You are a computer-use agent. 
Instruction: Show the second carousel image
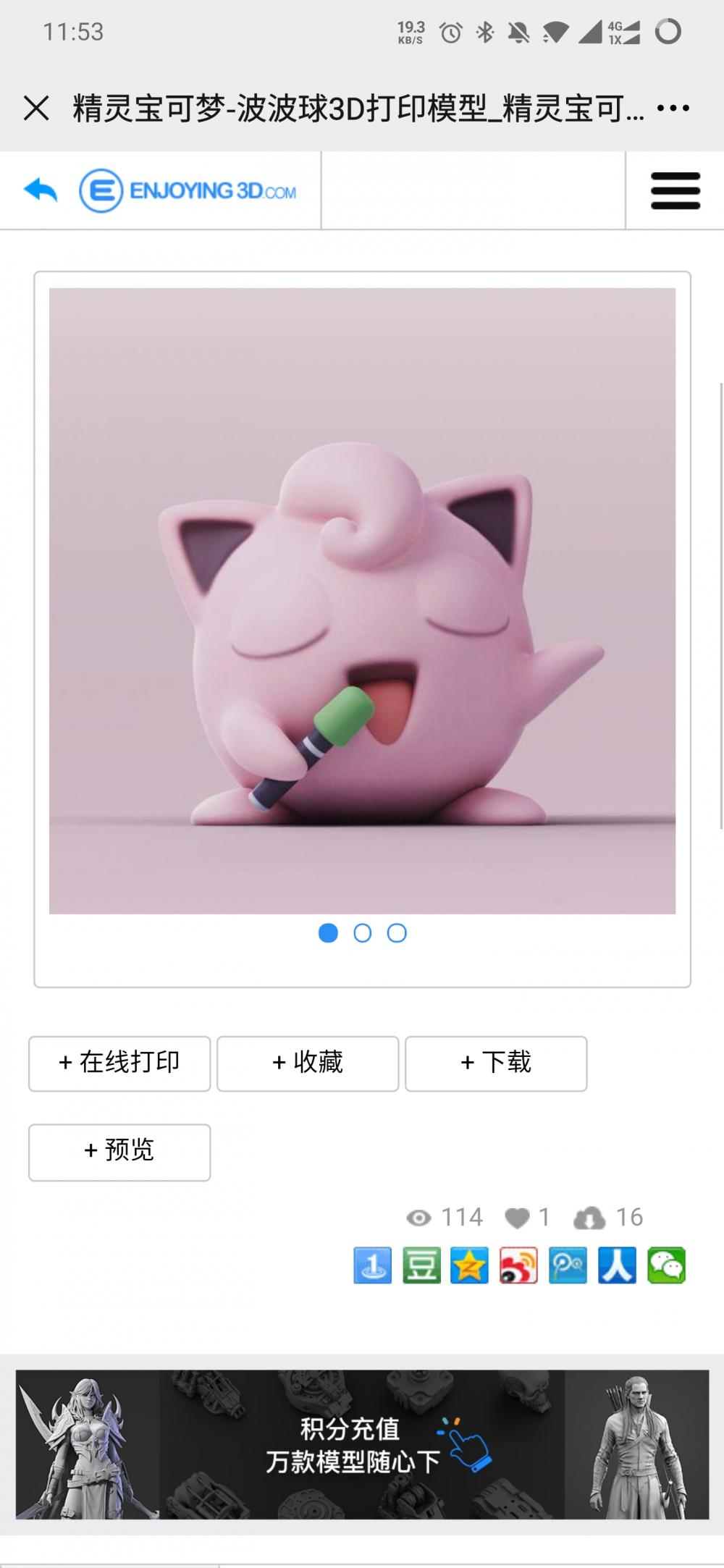pos(363,933)
